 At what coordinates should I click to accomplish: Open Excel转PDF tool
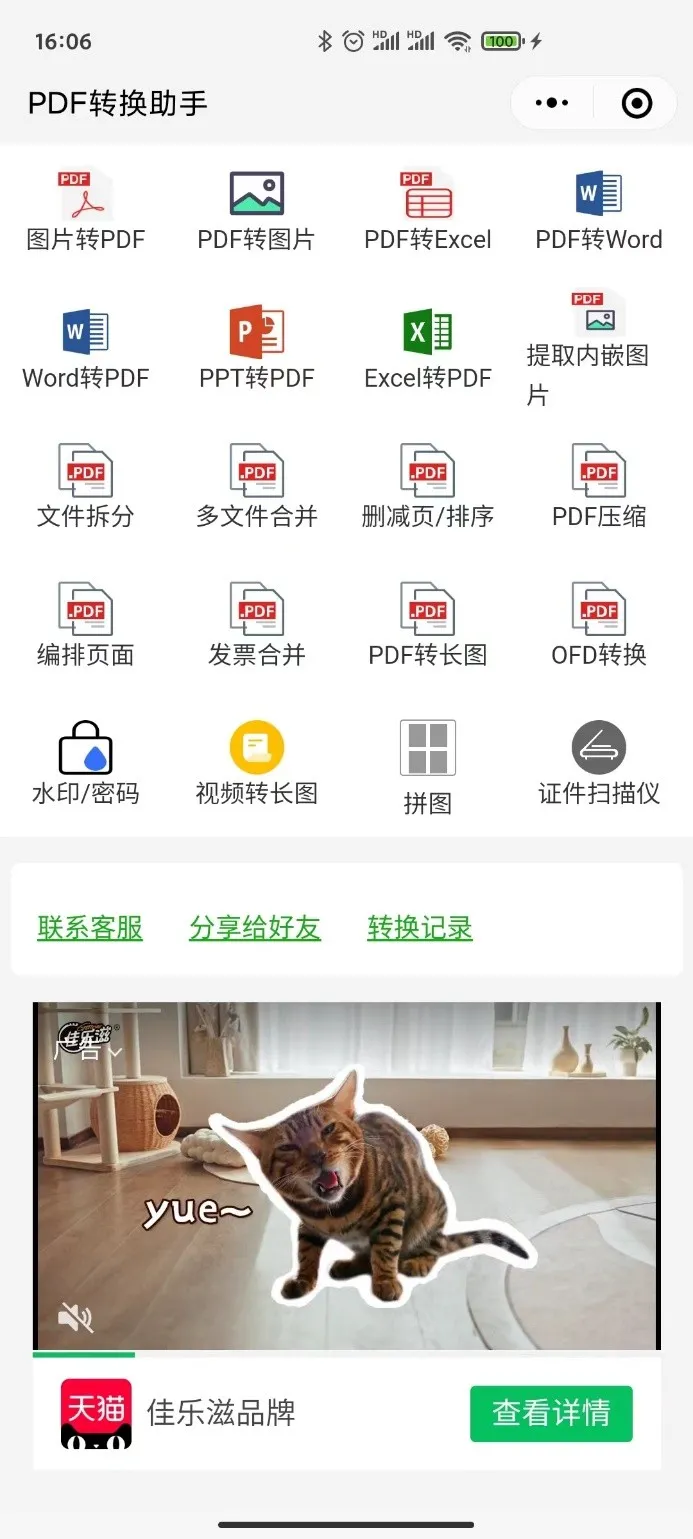[x=428, y=349]
